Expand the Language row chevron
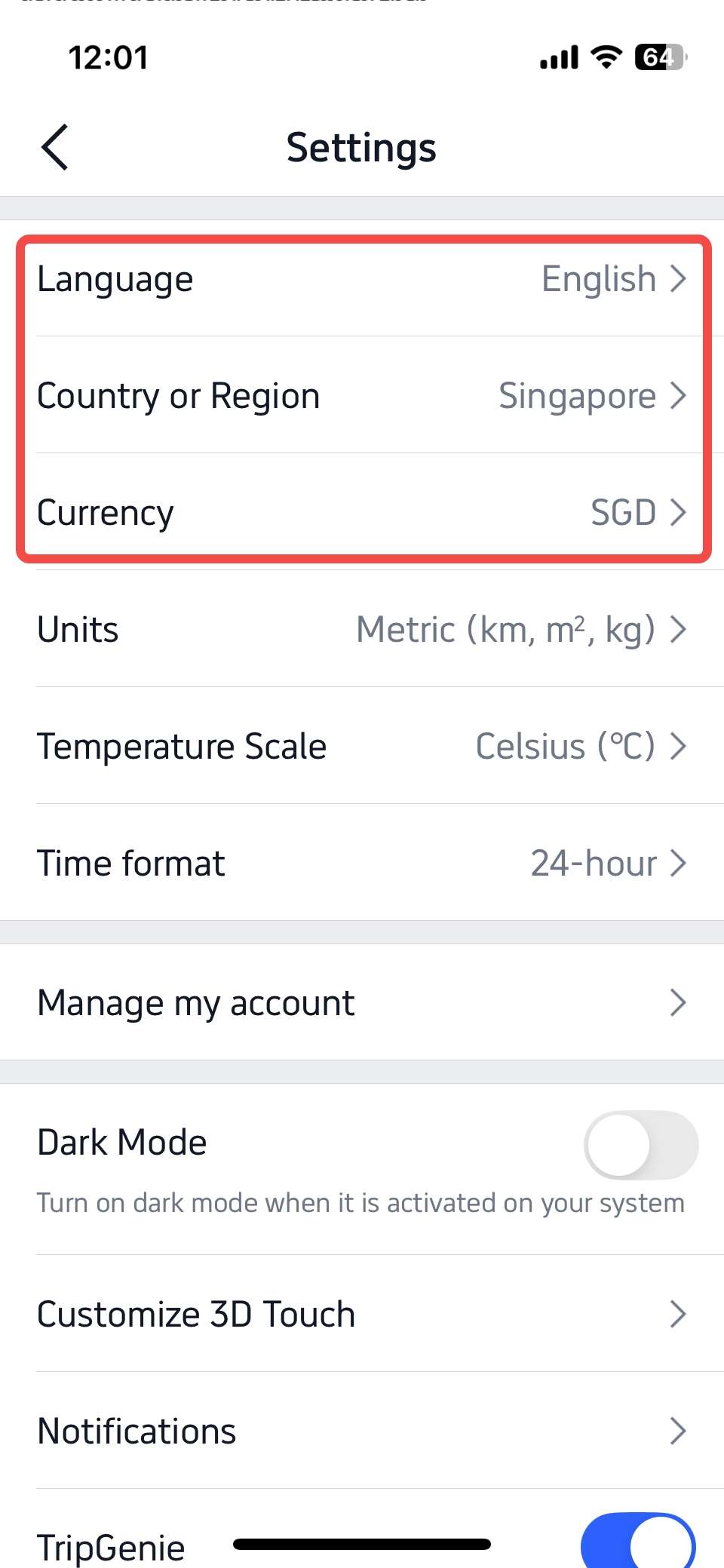This screenshot has height=1568, width=724. 680,278
